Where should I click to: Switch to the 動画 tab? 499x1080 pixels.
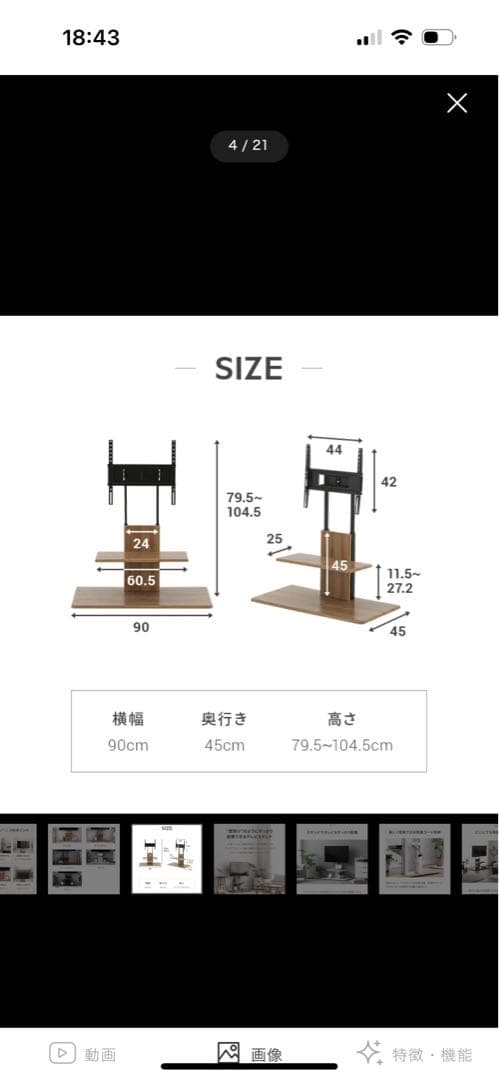coord(82,1053)
